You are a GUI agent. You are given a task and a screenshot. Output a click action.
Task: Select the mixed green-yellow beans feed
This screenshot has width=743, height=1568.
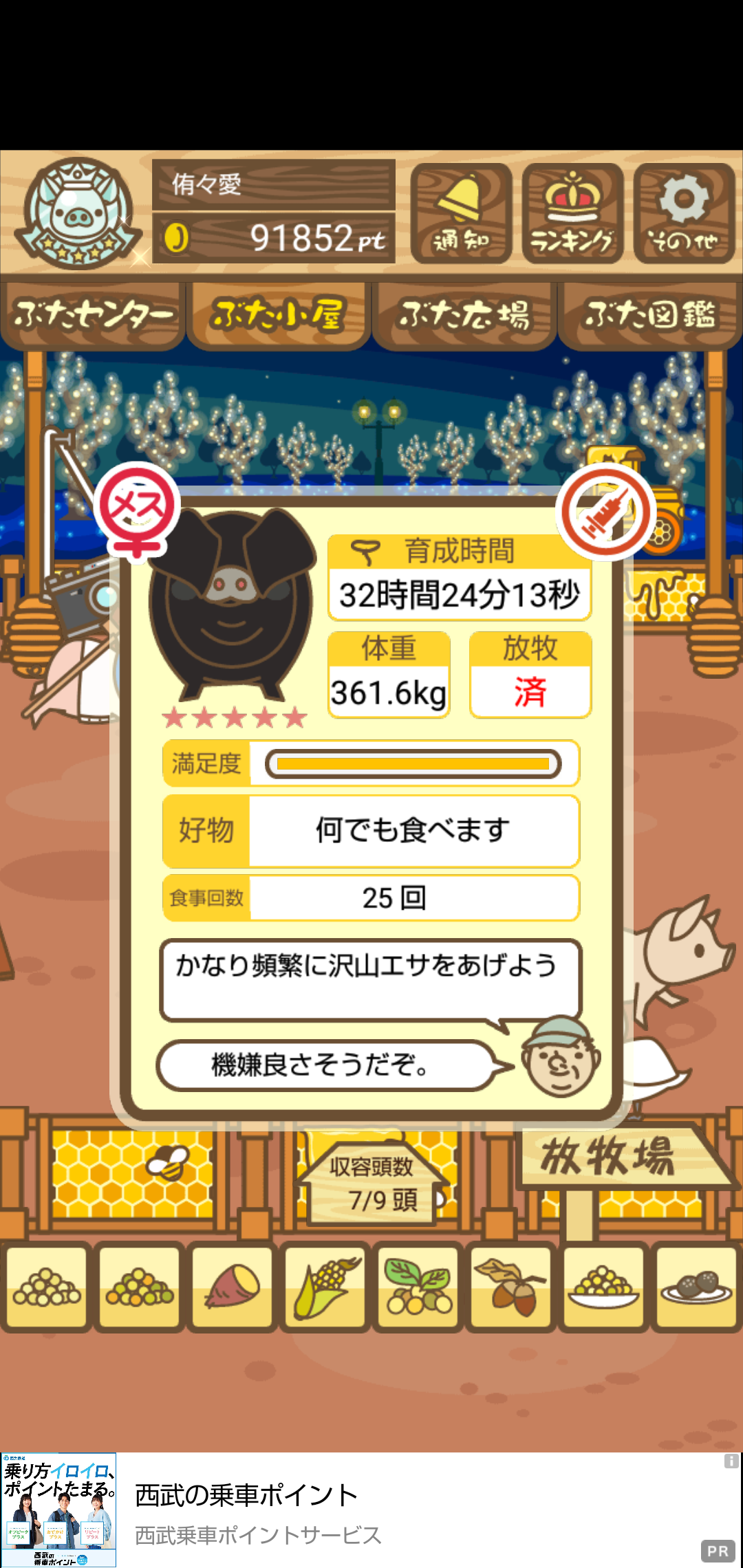140,1287
